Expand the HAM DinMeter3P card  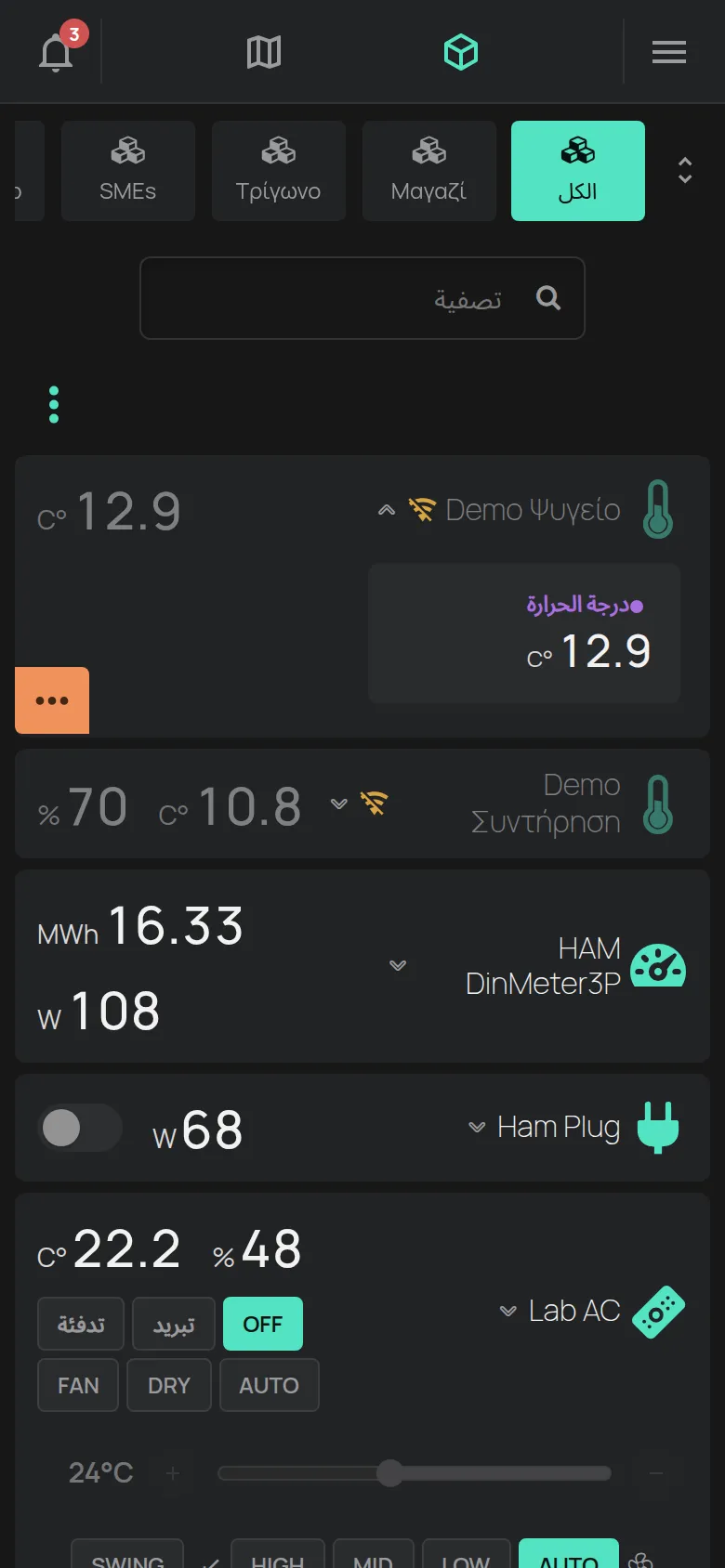[x=398, y=966]
